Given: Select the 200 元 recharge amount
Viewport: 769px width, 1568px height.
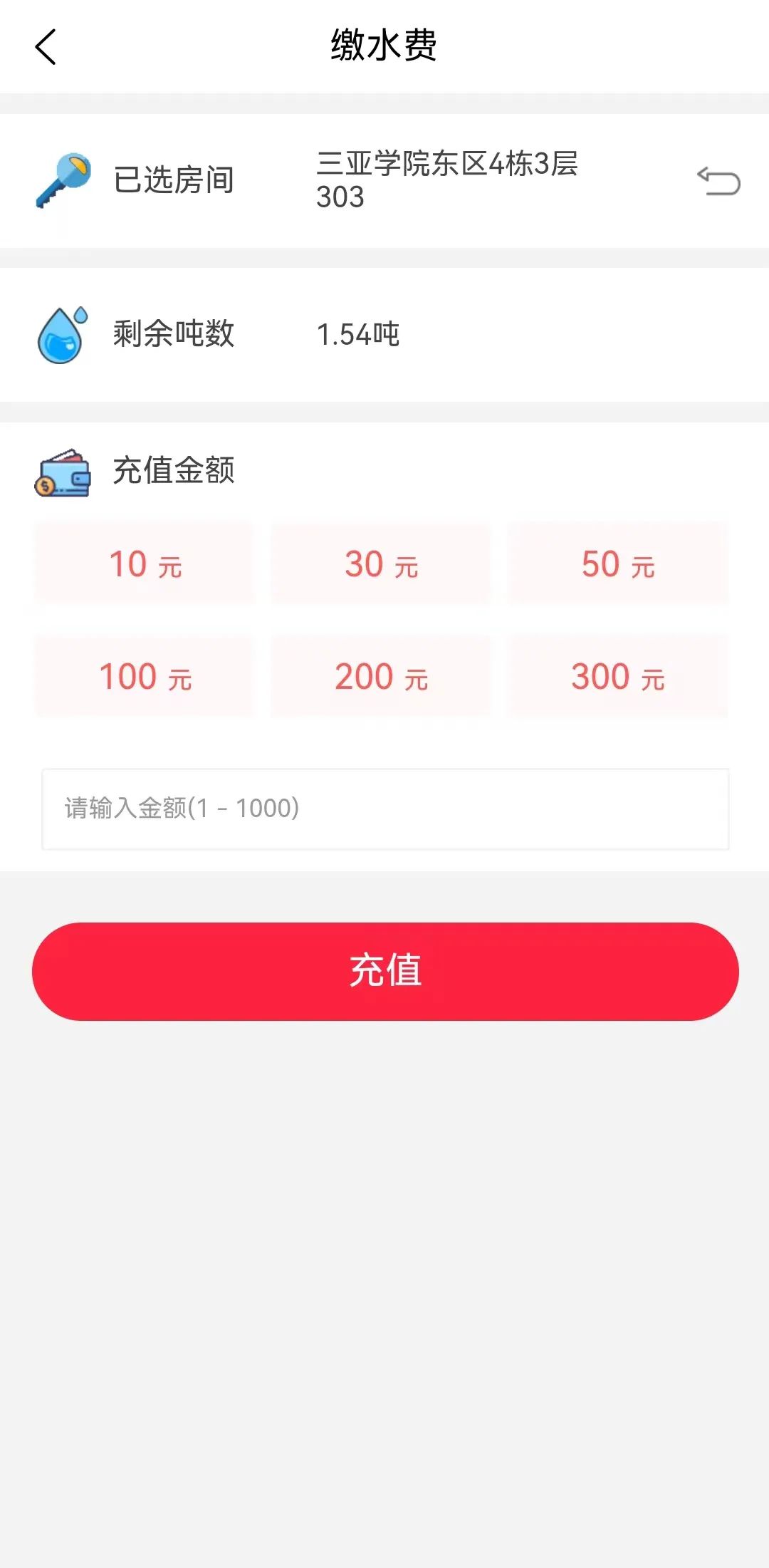Looking at the screenshot, I should pos(381,675).
